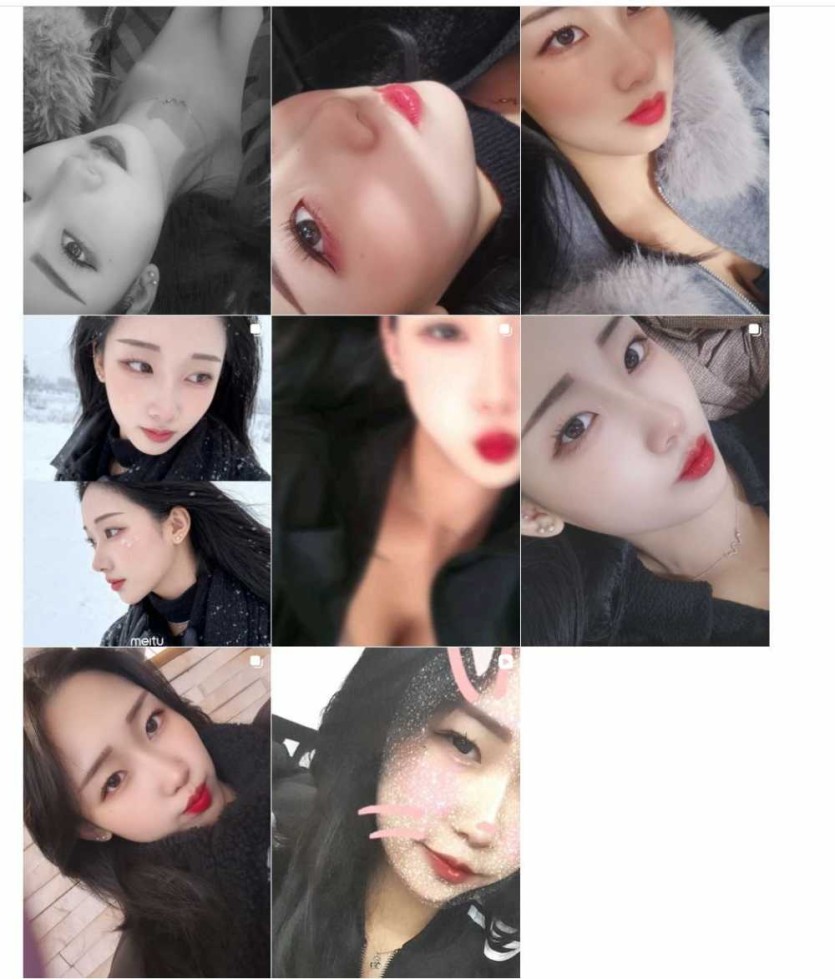
Task: Open the selfie on the wooden deck
Action: [147, 812]
